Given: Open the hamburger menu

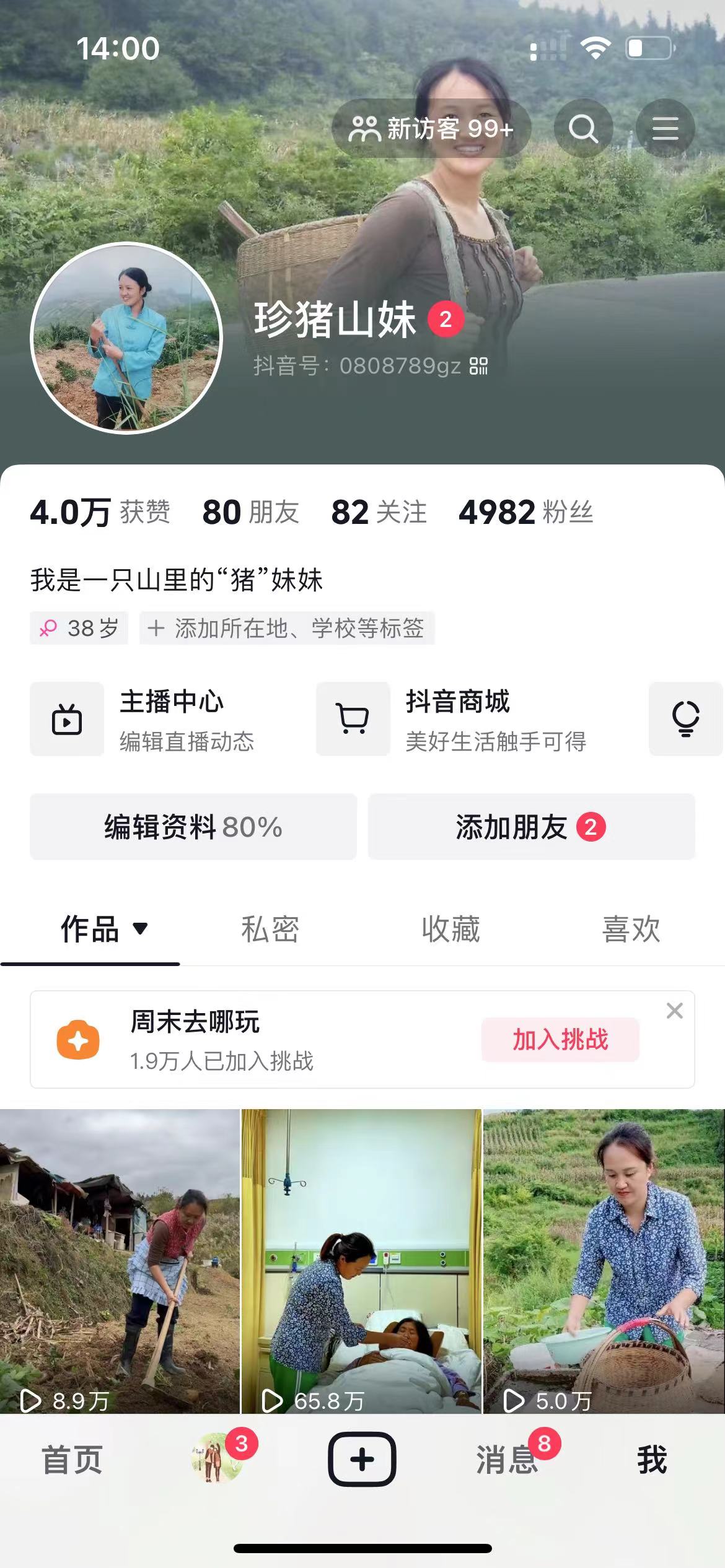Looking at the screenshot, I should 665,129.
